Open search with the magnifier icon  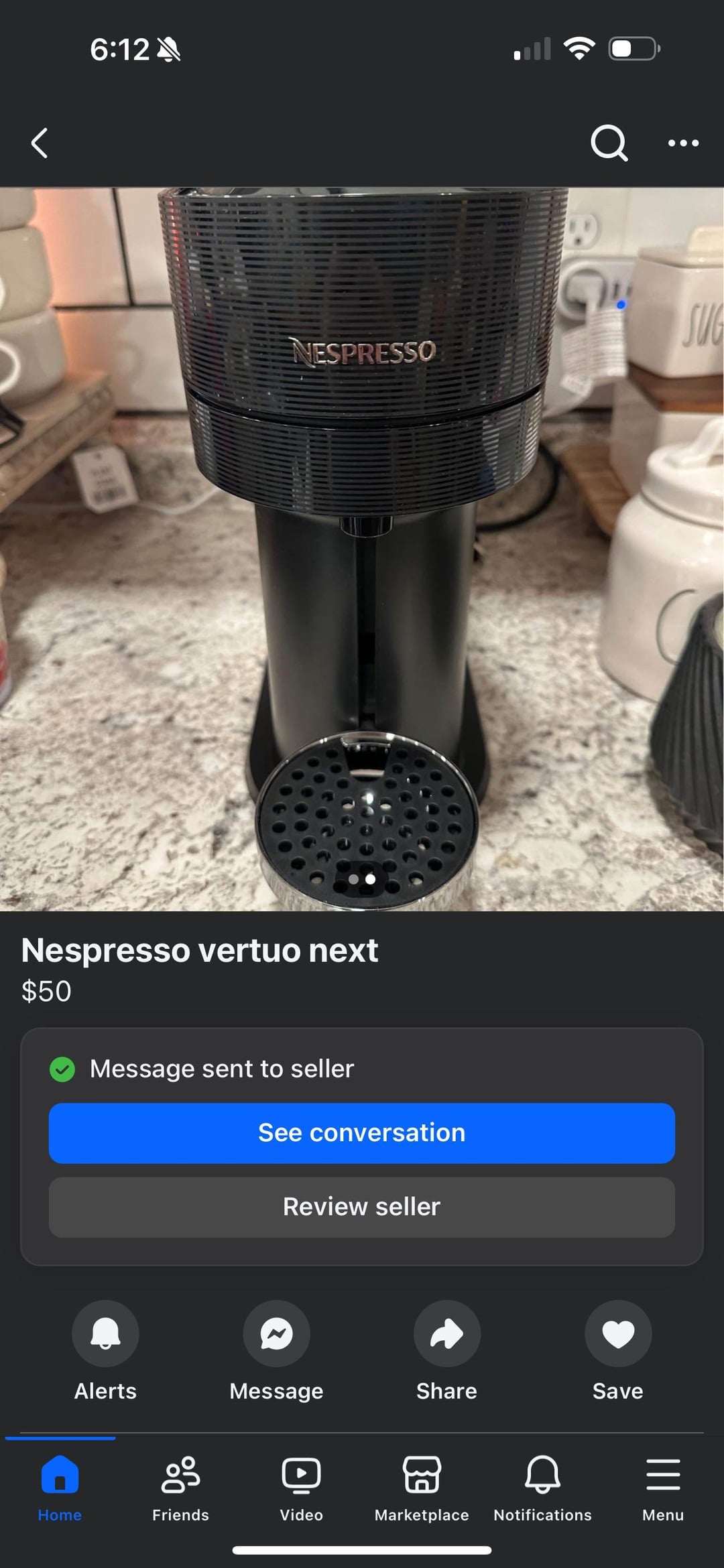coord(609,143)
